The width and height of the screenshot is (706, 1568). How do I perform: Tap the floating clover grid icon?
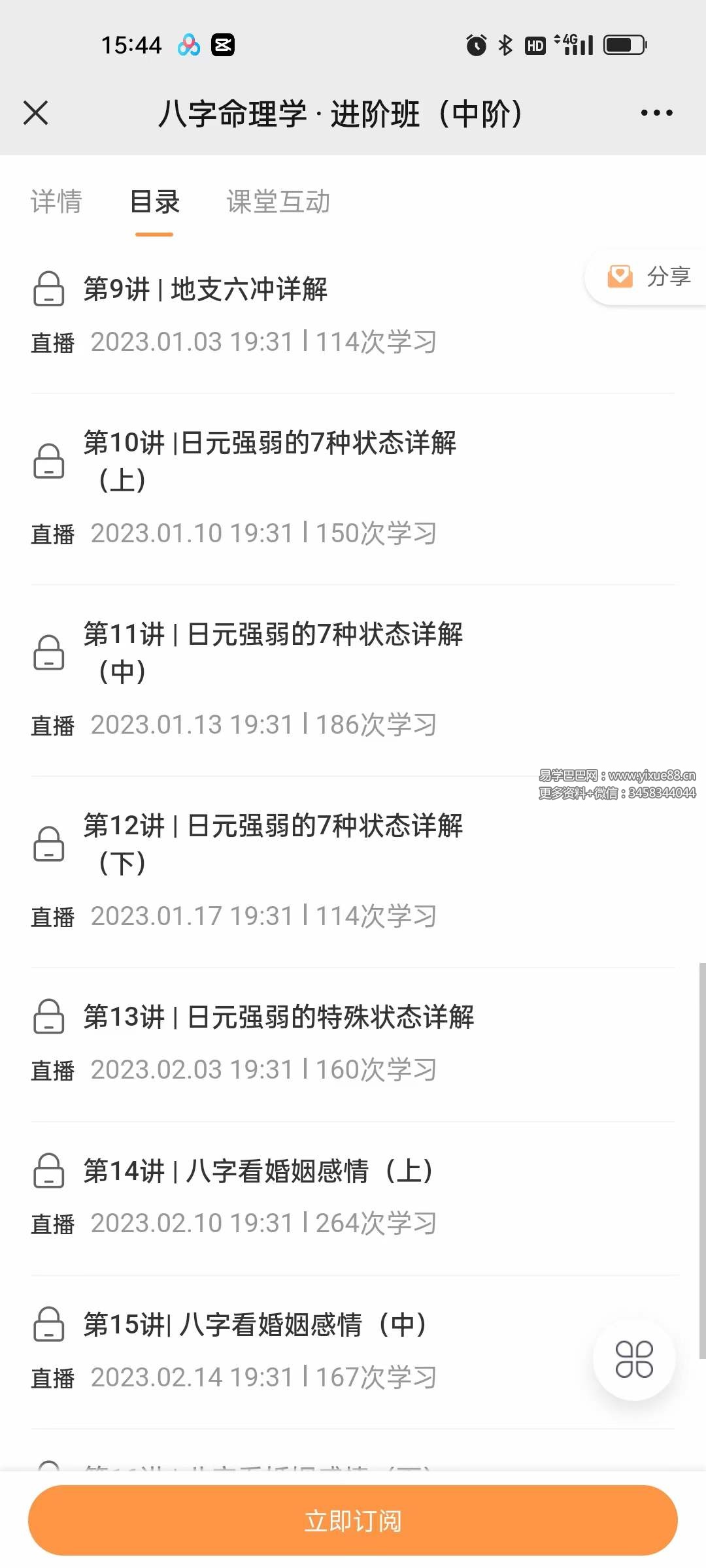633,1358
